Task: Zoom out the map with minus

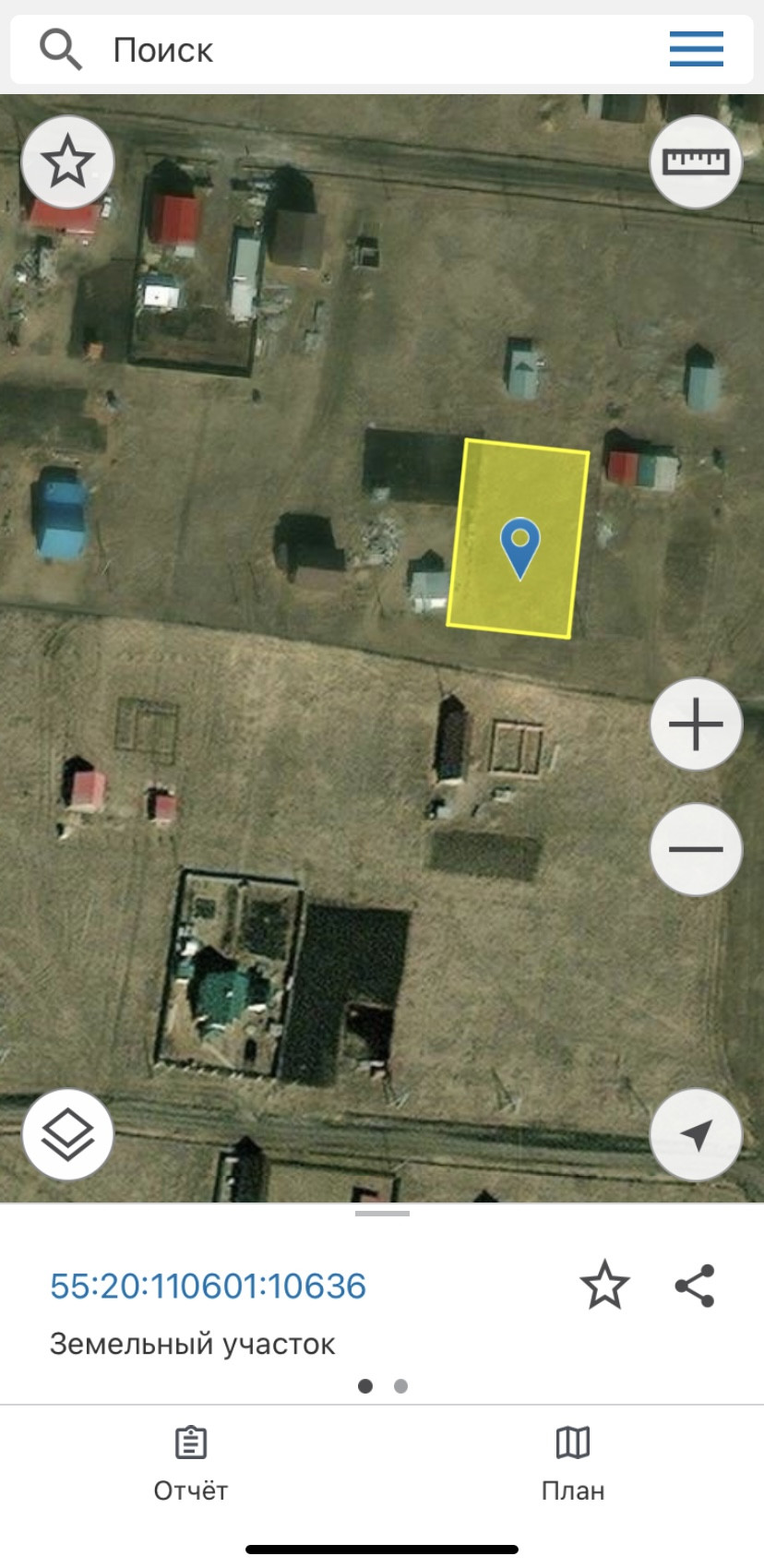Action: click(696, 849)
